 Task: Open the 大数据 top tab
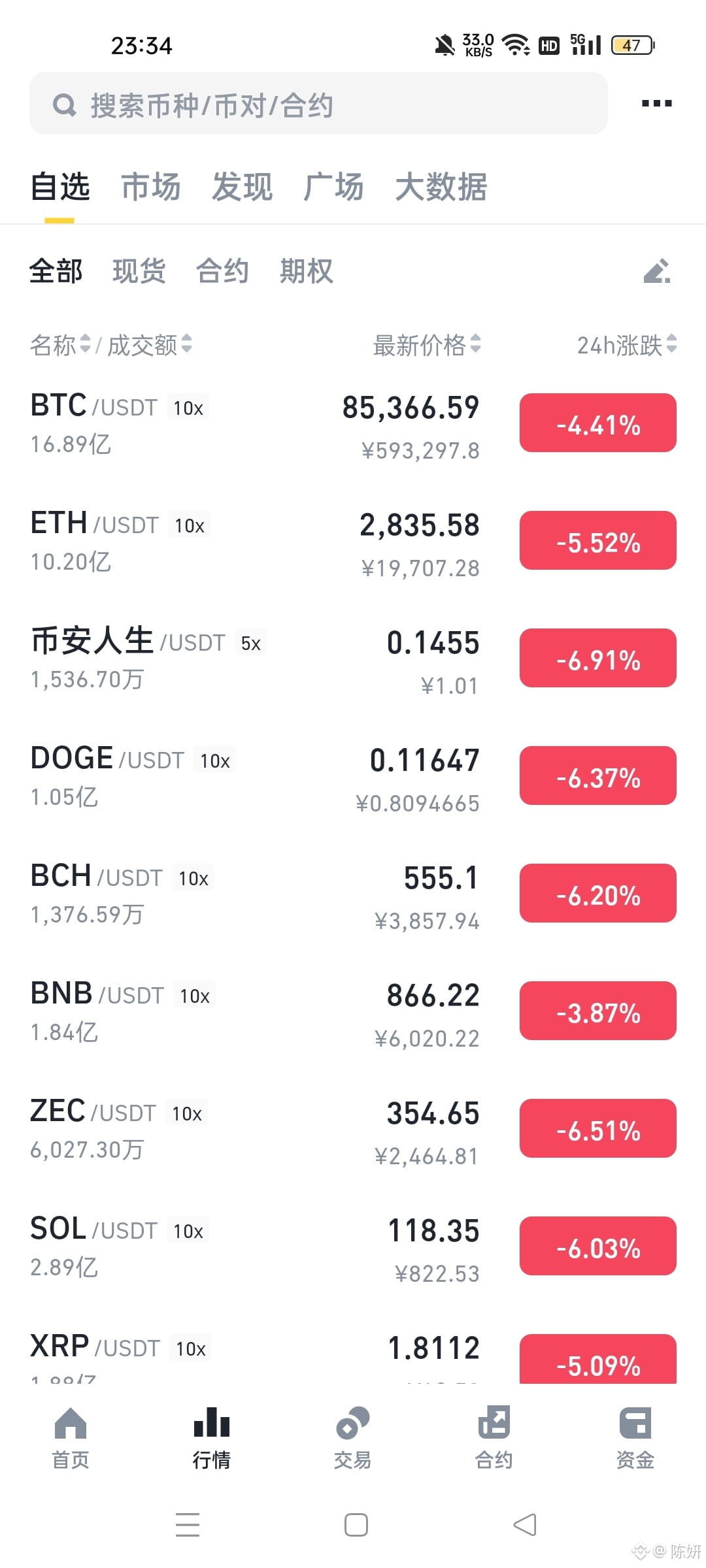click(441, 187)
